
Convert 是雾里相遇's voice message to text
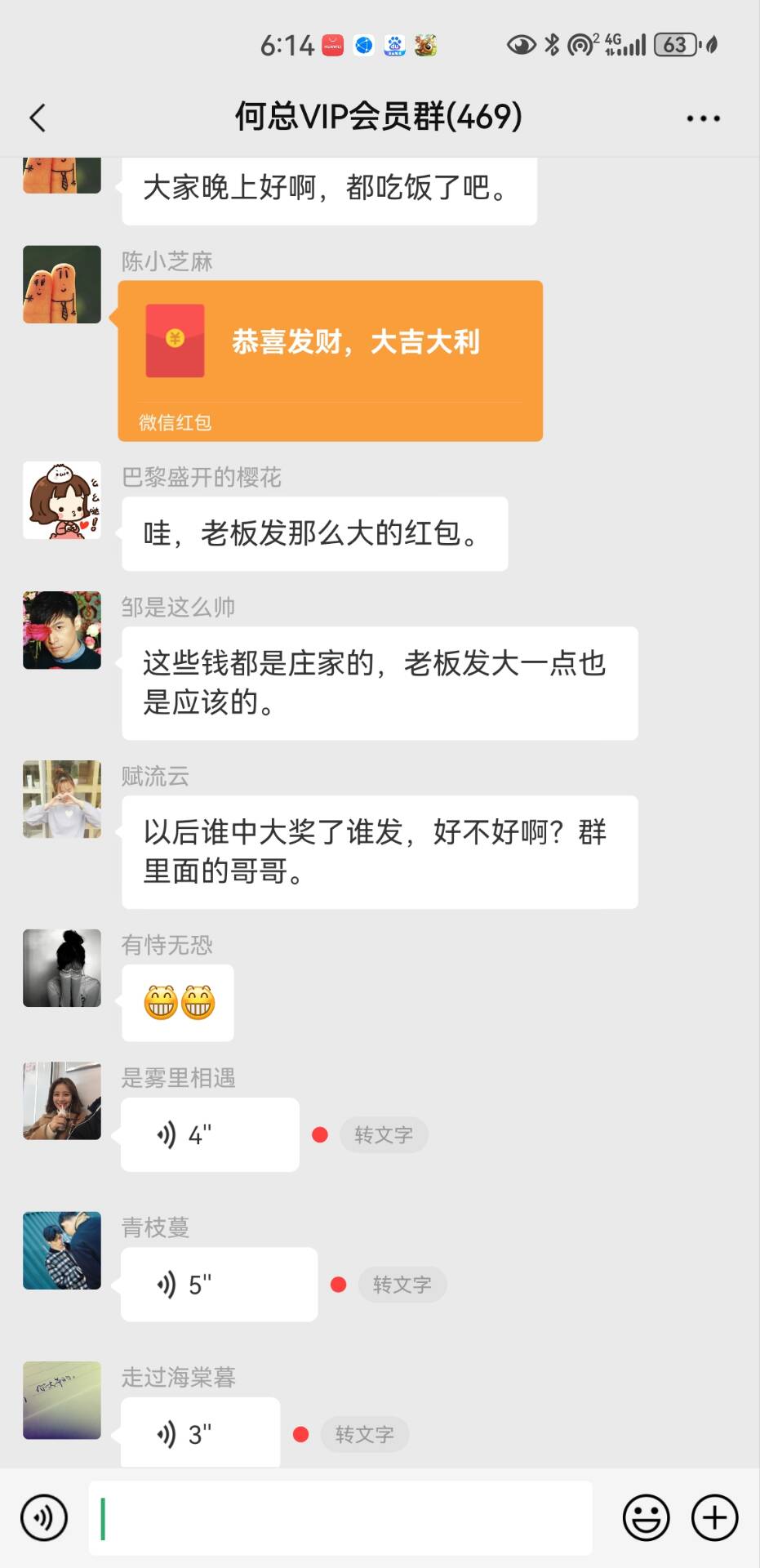point(384,1134)
